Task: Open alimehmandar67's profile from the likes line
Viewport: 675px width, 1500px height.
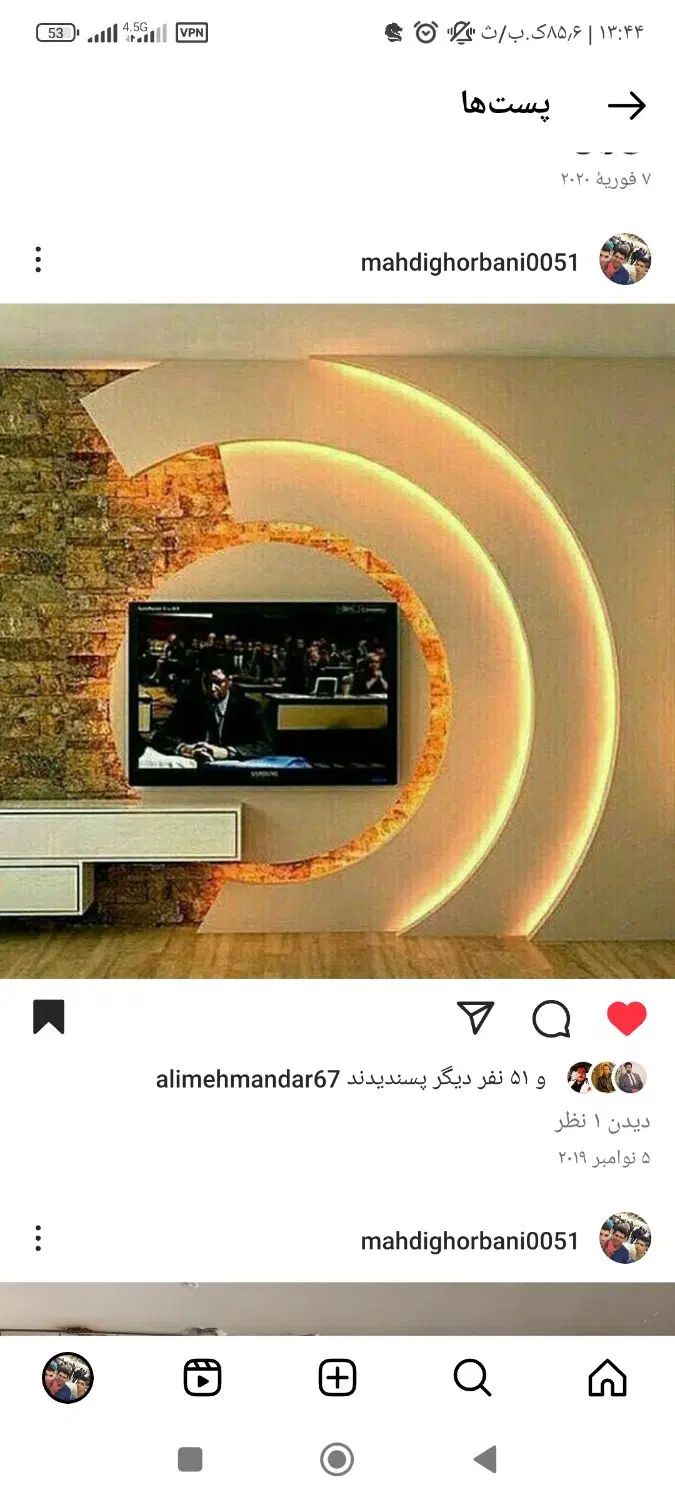Action: [248, 1079]
